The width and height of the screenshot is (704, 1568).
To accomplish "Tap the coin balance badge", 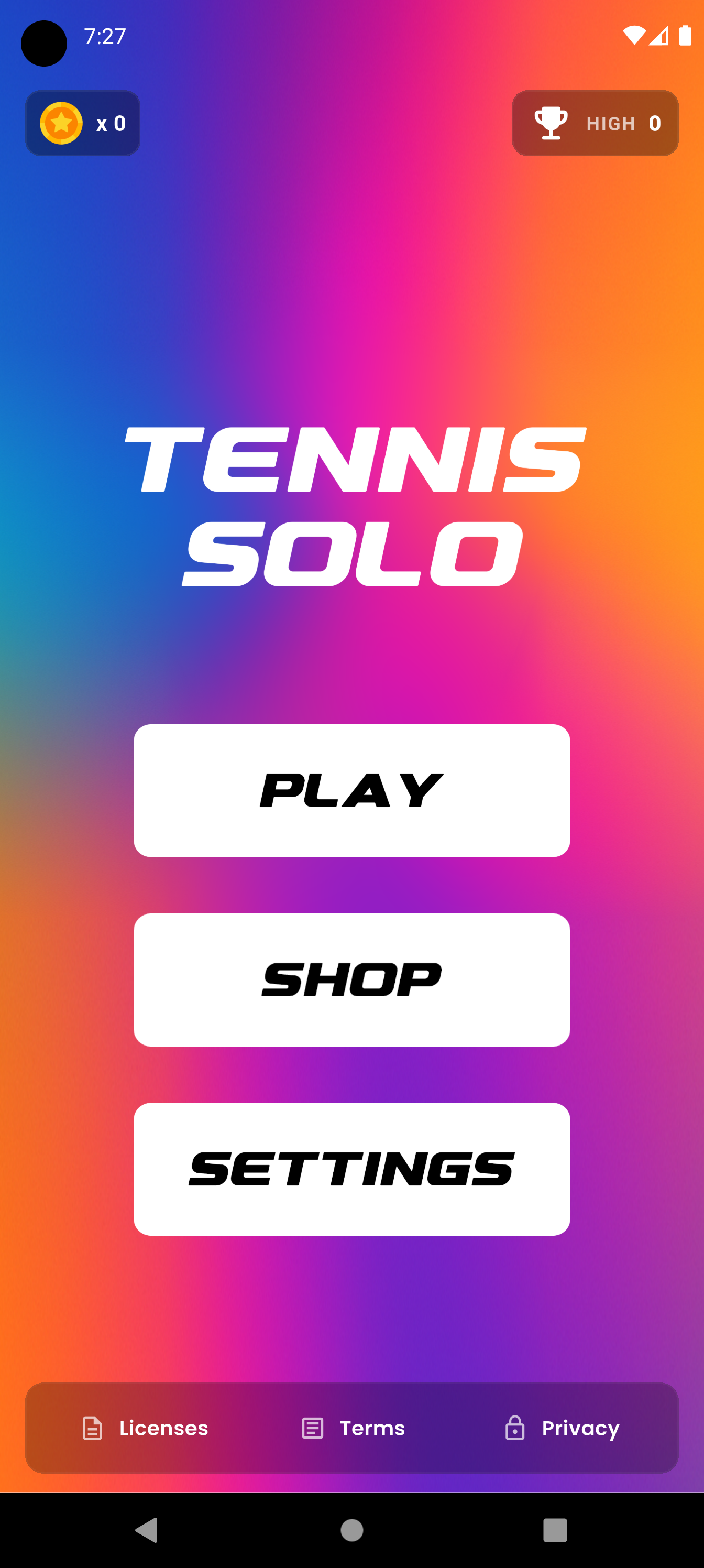I will (83, 124).
